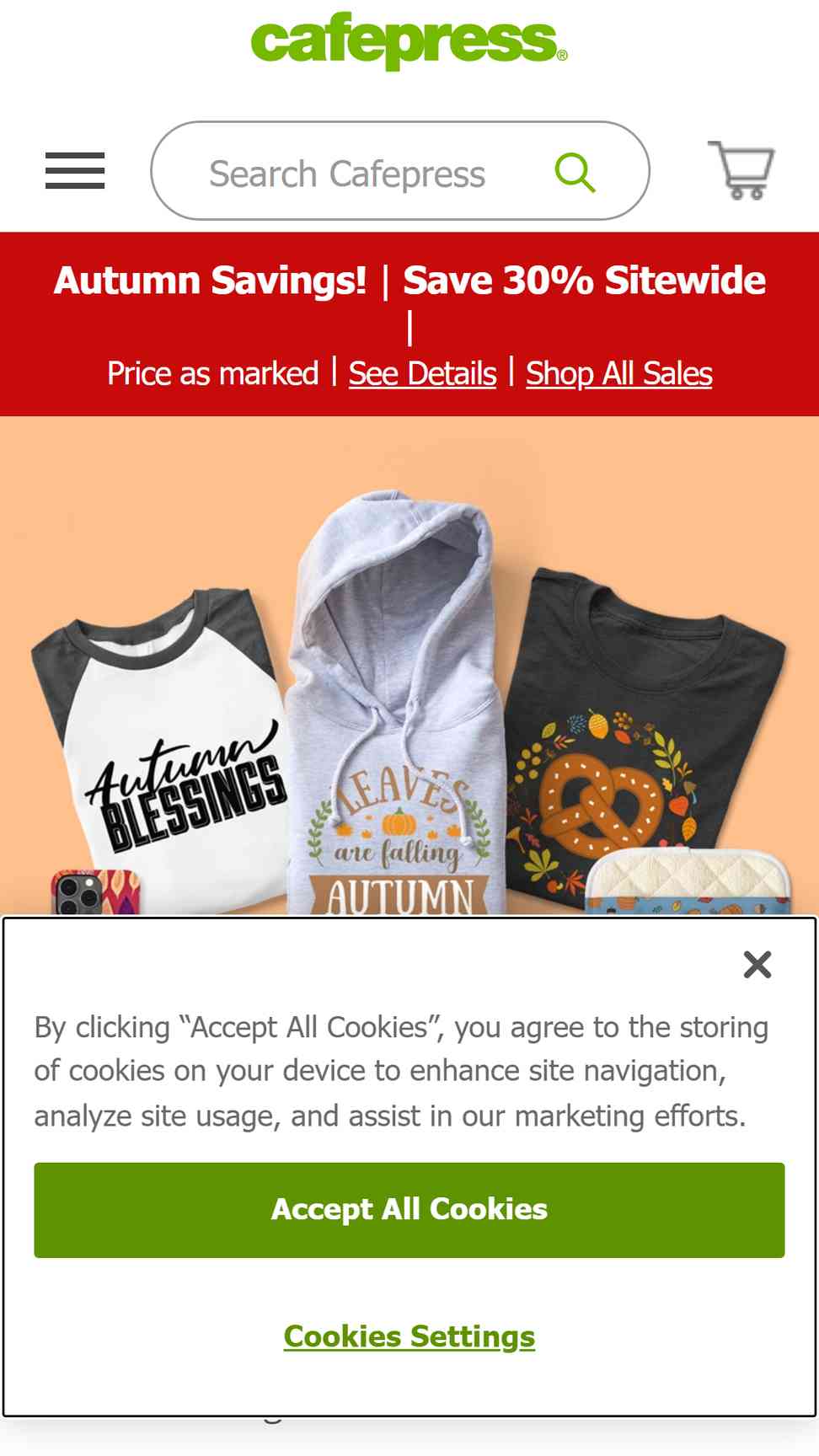Open the shopping cart

(x=741, y=170)
